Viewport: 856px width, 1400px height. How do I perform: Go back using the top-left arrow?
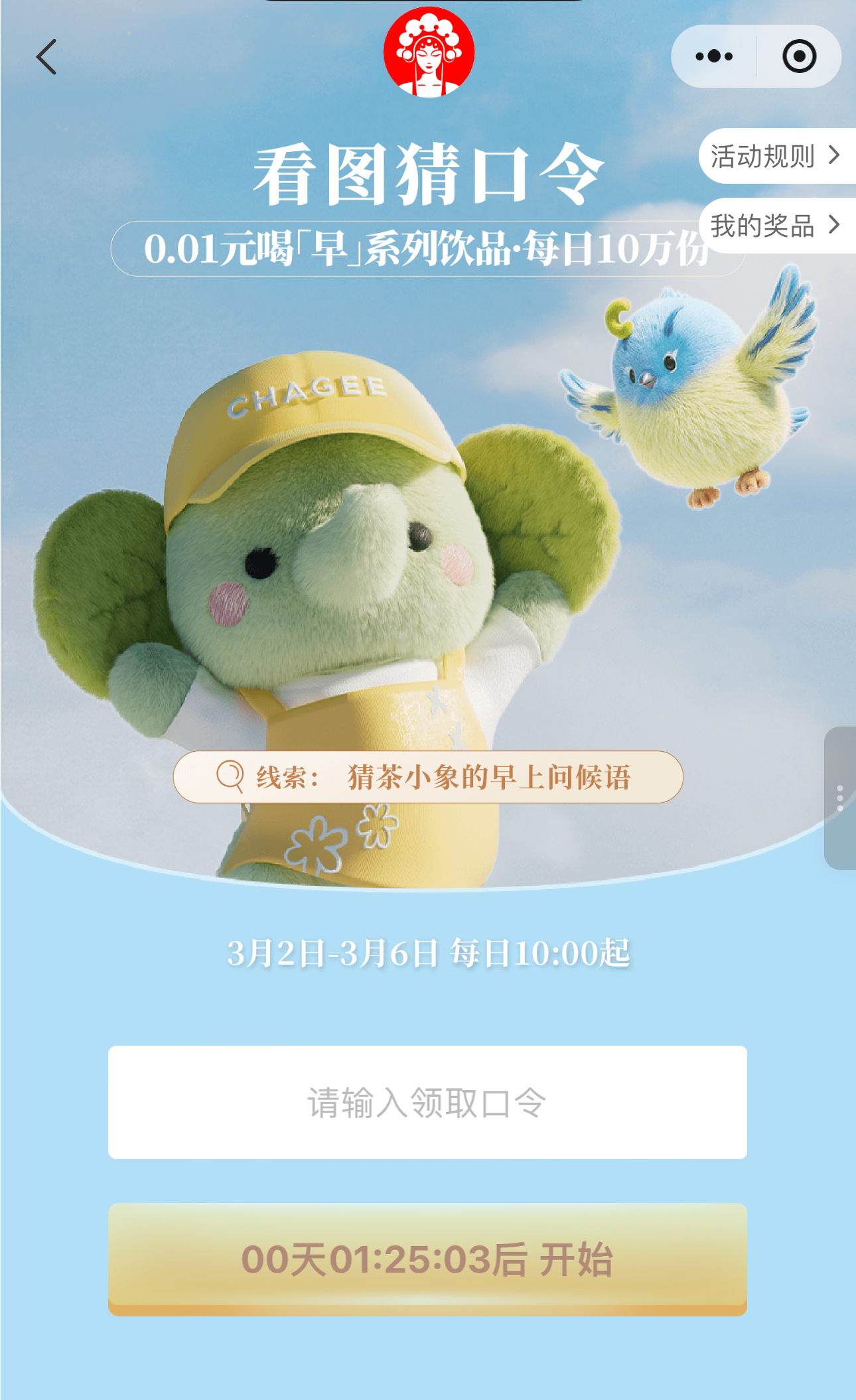tap(46, 57)
